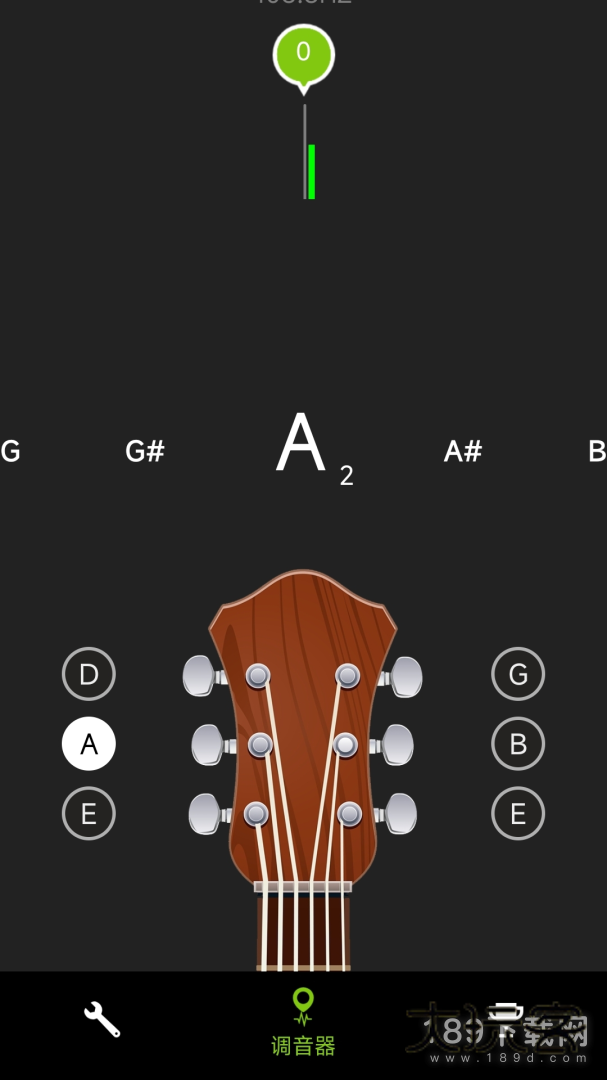Screen dimensions: 607x1080
Task: Select the G string button
Action: pyautogui.click(x=518, y=674)
